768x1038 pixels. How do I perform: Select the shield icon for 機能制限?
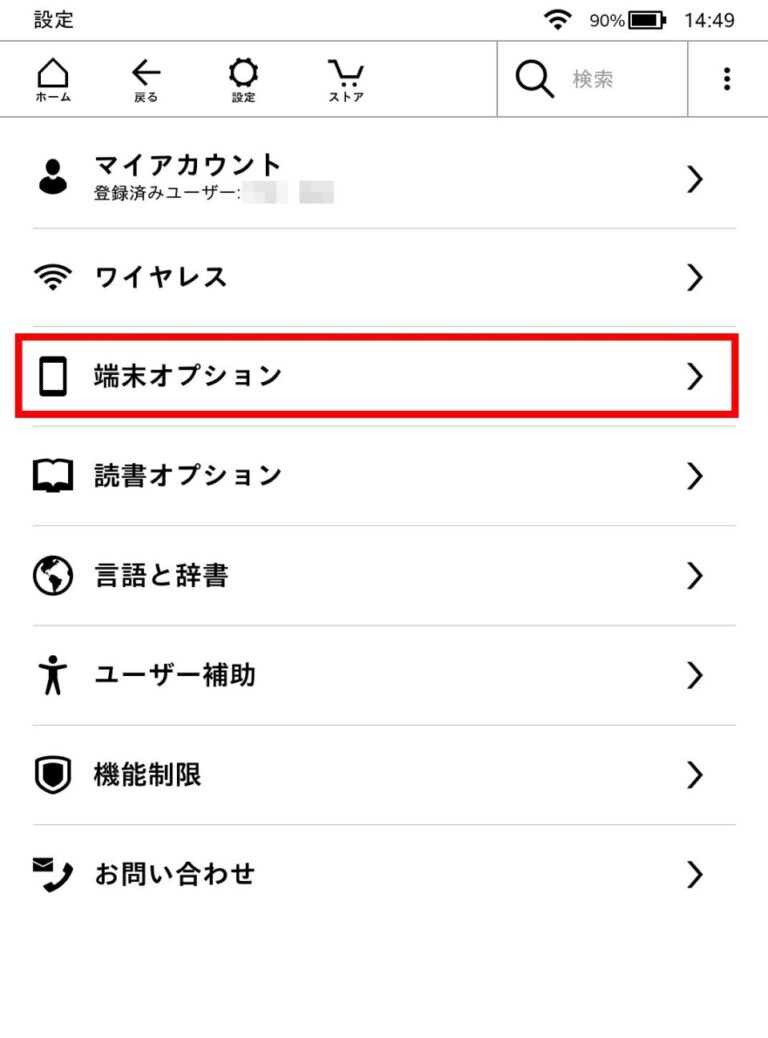point(52,775)
